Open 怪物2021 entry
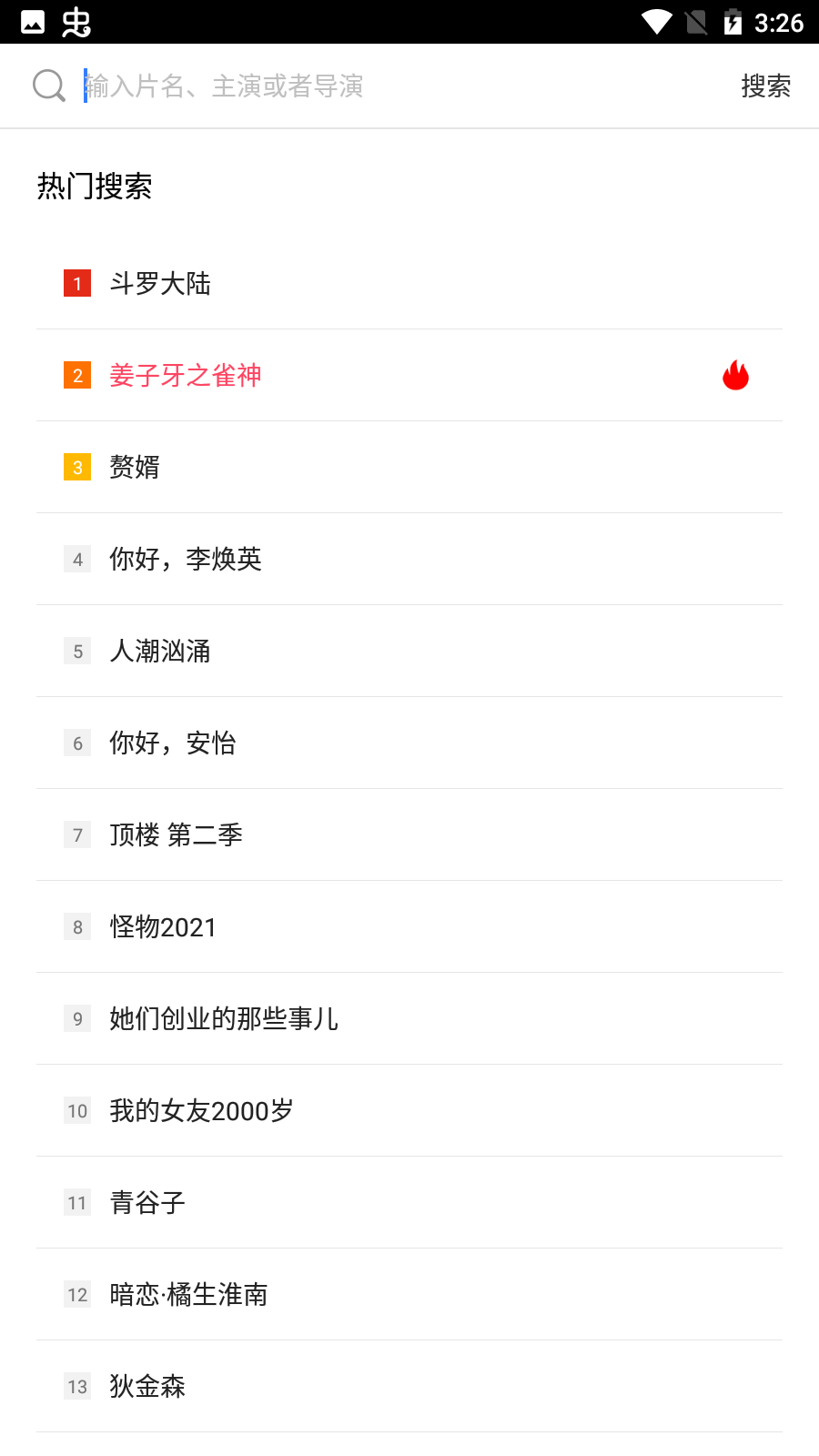This screenshot has height=1456, width=819. tap(409, 927)
